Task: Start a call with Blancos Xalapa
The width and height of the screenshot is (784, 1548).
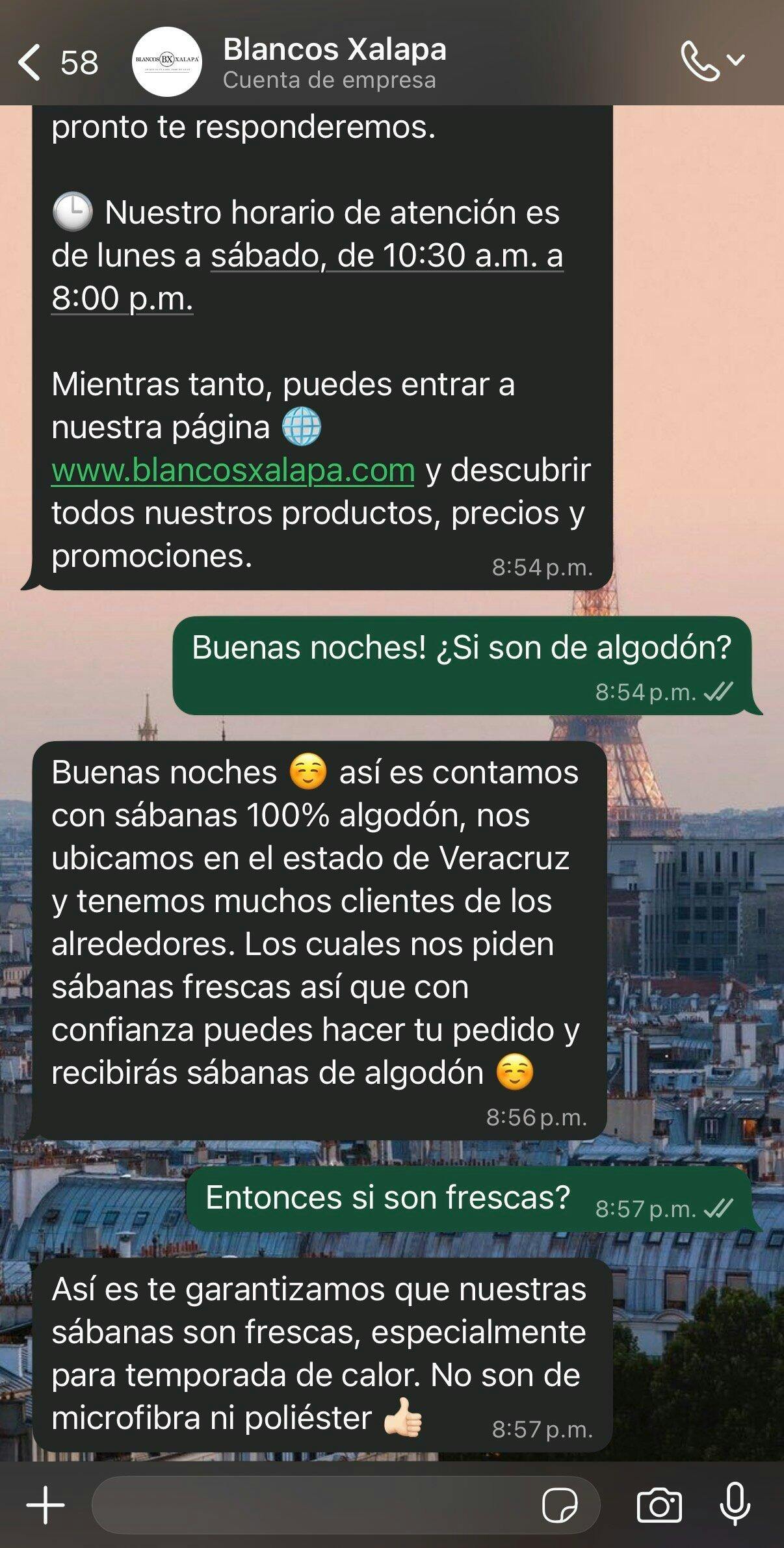Action: (x=699, y=62)
